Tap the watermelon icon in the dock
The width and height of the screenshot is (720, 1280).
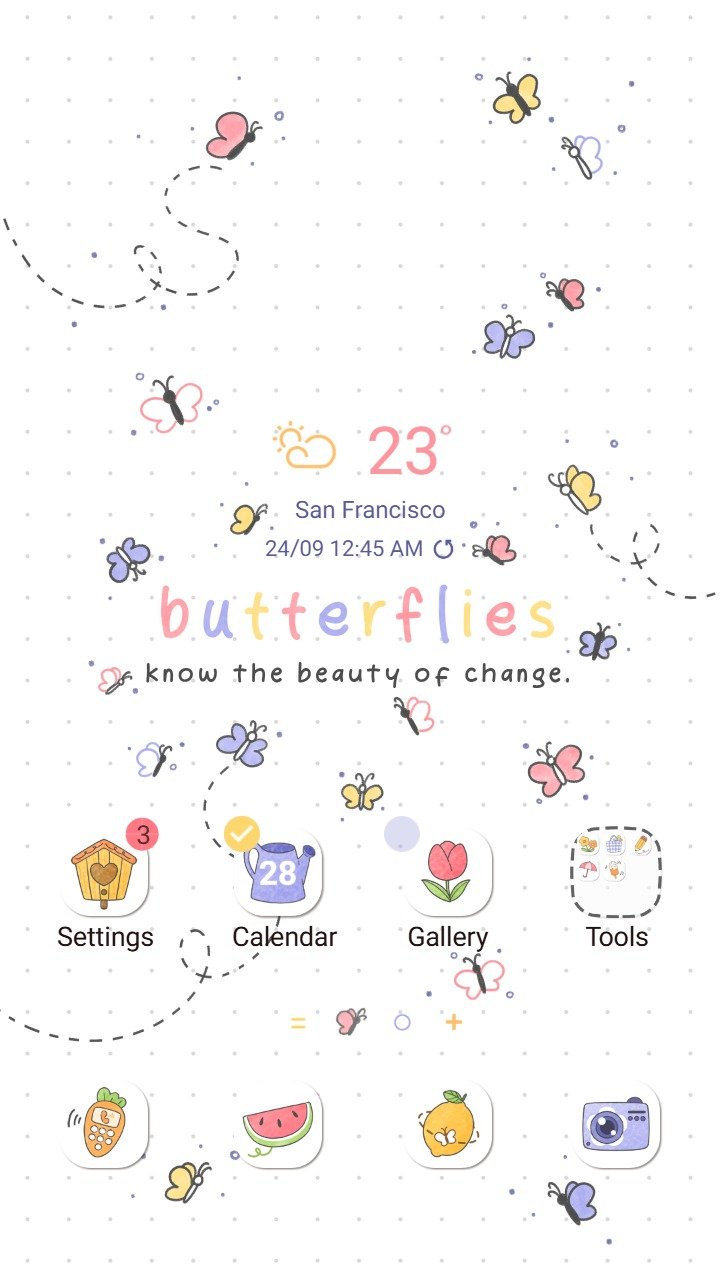pos(279,1125)
